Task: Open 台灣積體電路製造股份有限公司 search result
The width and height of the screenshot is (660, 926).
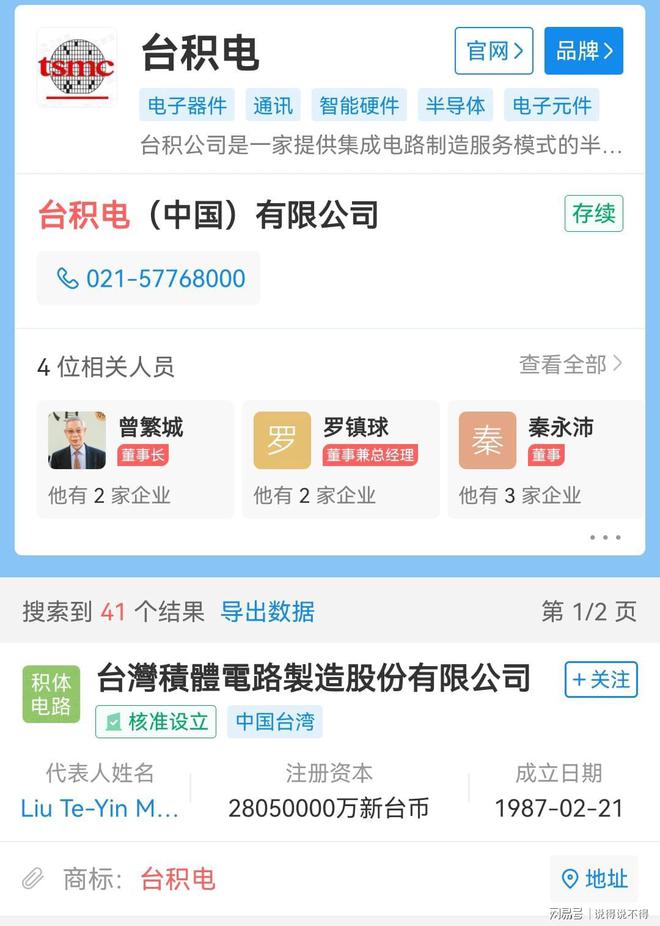Action: click(313, 678)
